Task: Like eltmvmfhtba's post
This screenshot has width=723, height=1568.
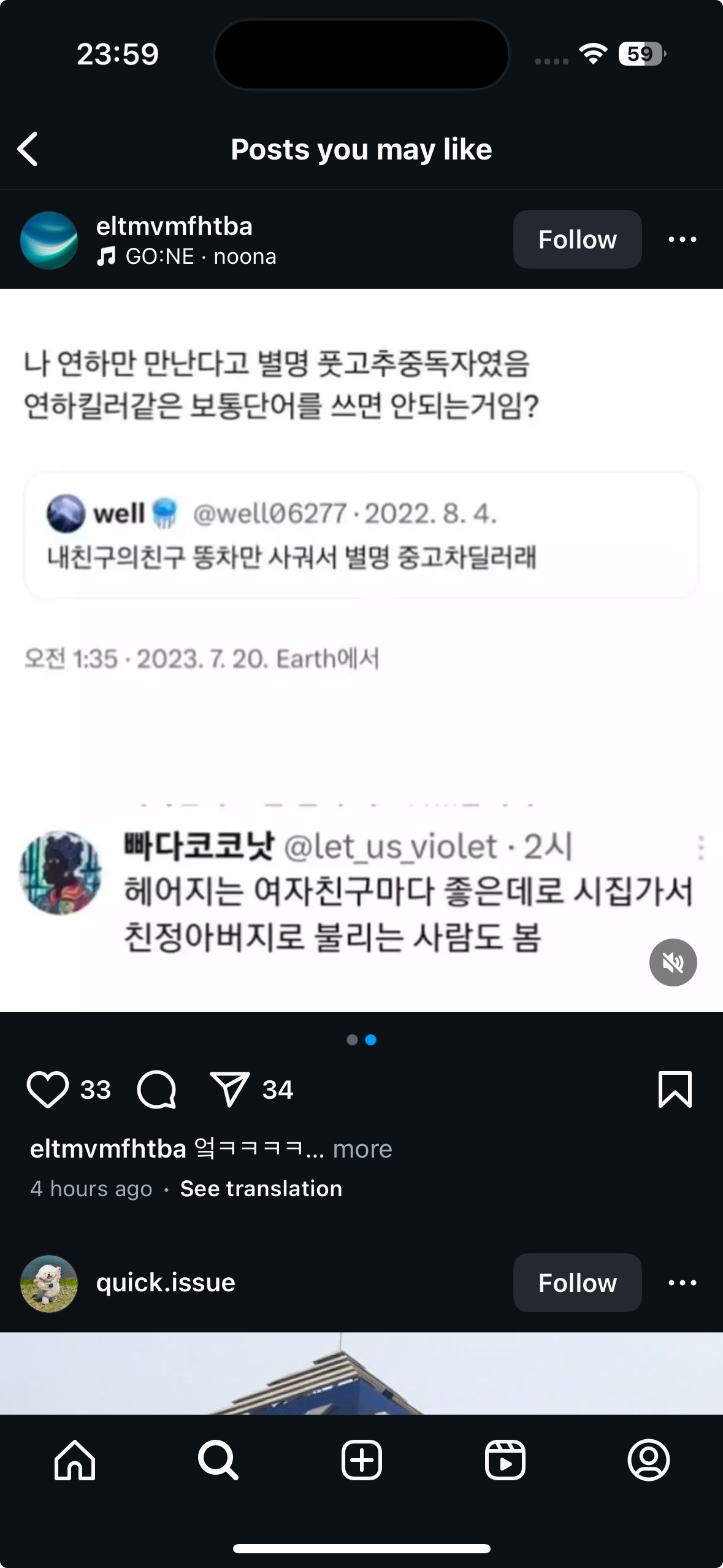Action: point(48,1090)
